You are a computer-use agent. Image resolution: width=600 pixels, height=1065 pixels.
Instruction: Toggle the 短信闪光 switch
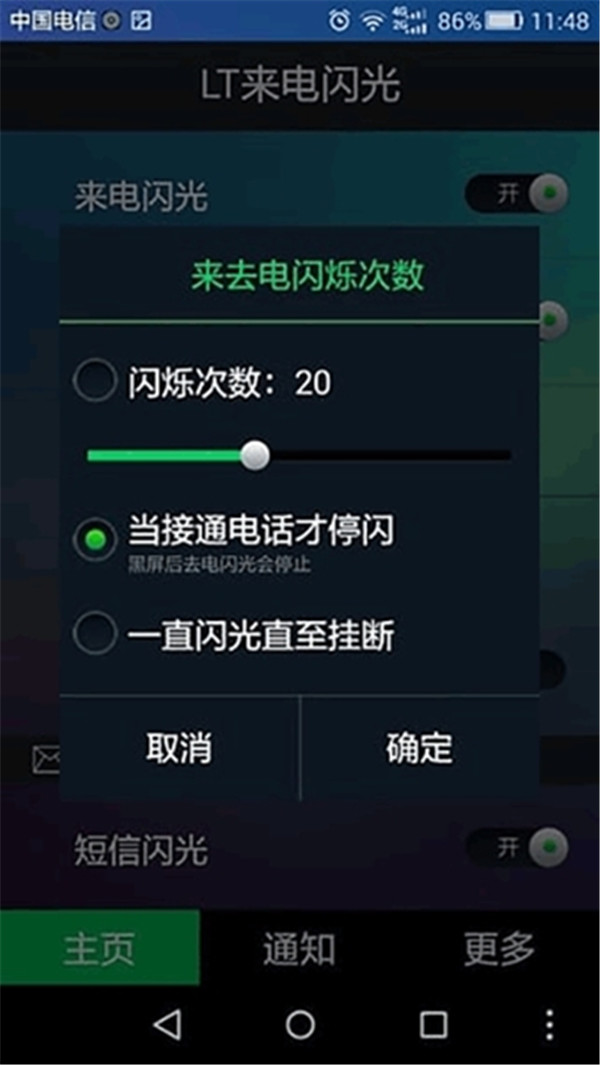518,848
